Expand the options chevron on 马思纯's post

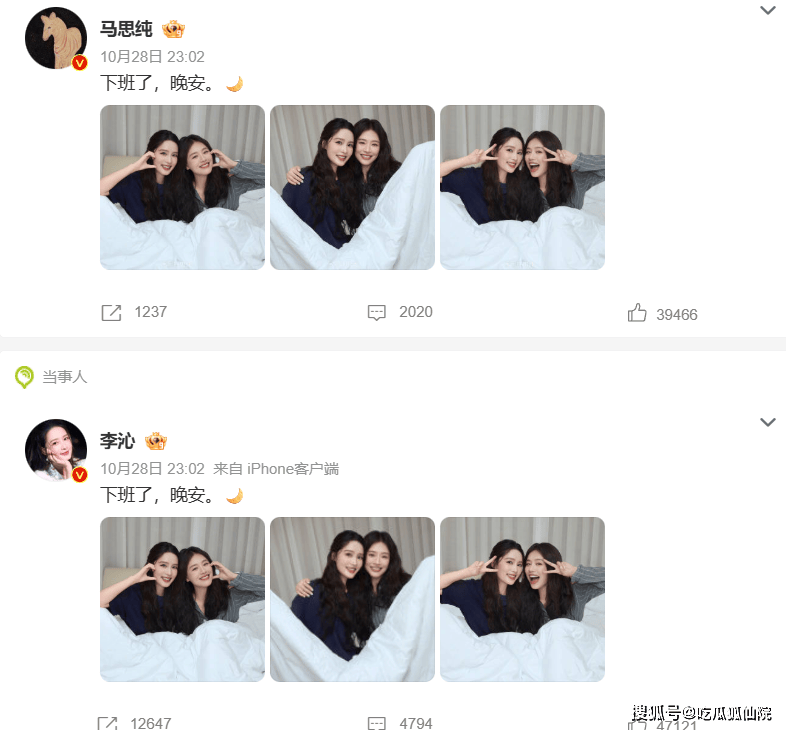coord(767,11)
